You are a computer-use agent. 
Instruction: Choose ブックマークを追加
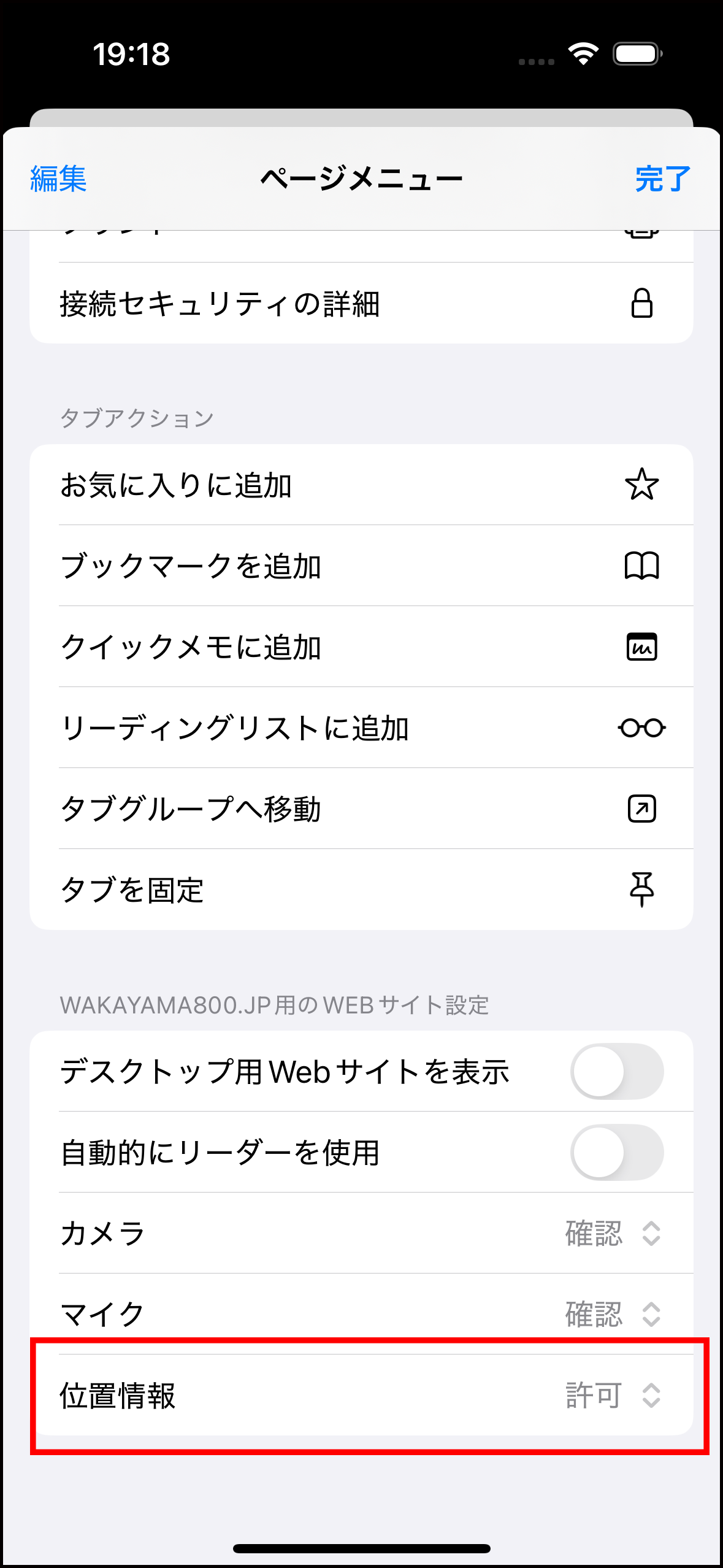point(361,566)
